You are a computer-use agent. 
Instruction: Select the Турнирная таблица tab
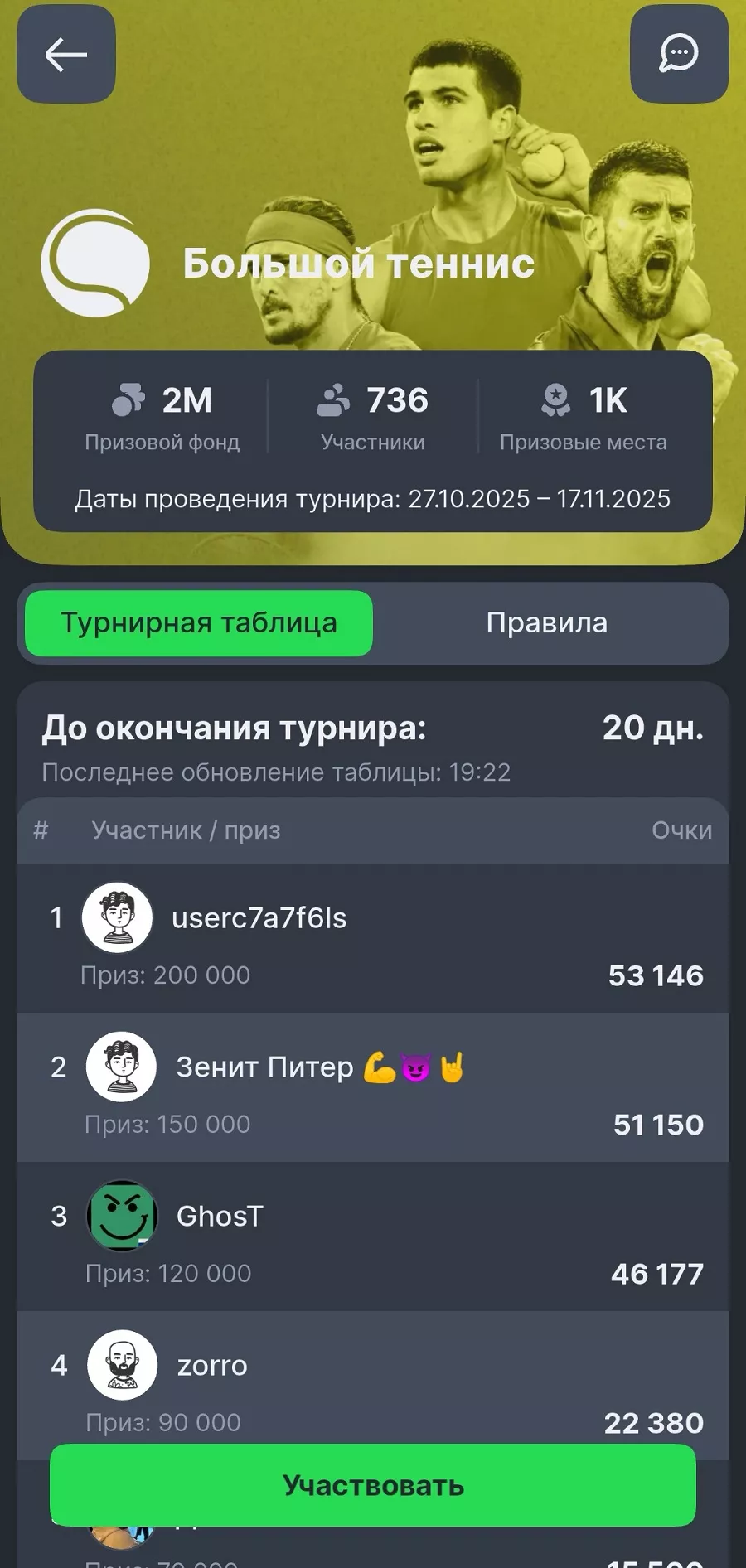point(197,623)
